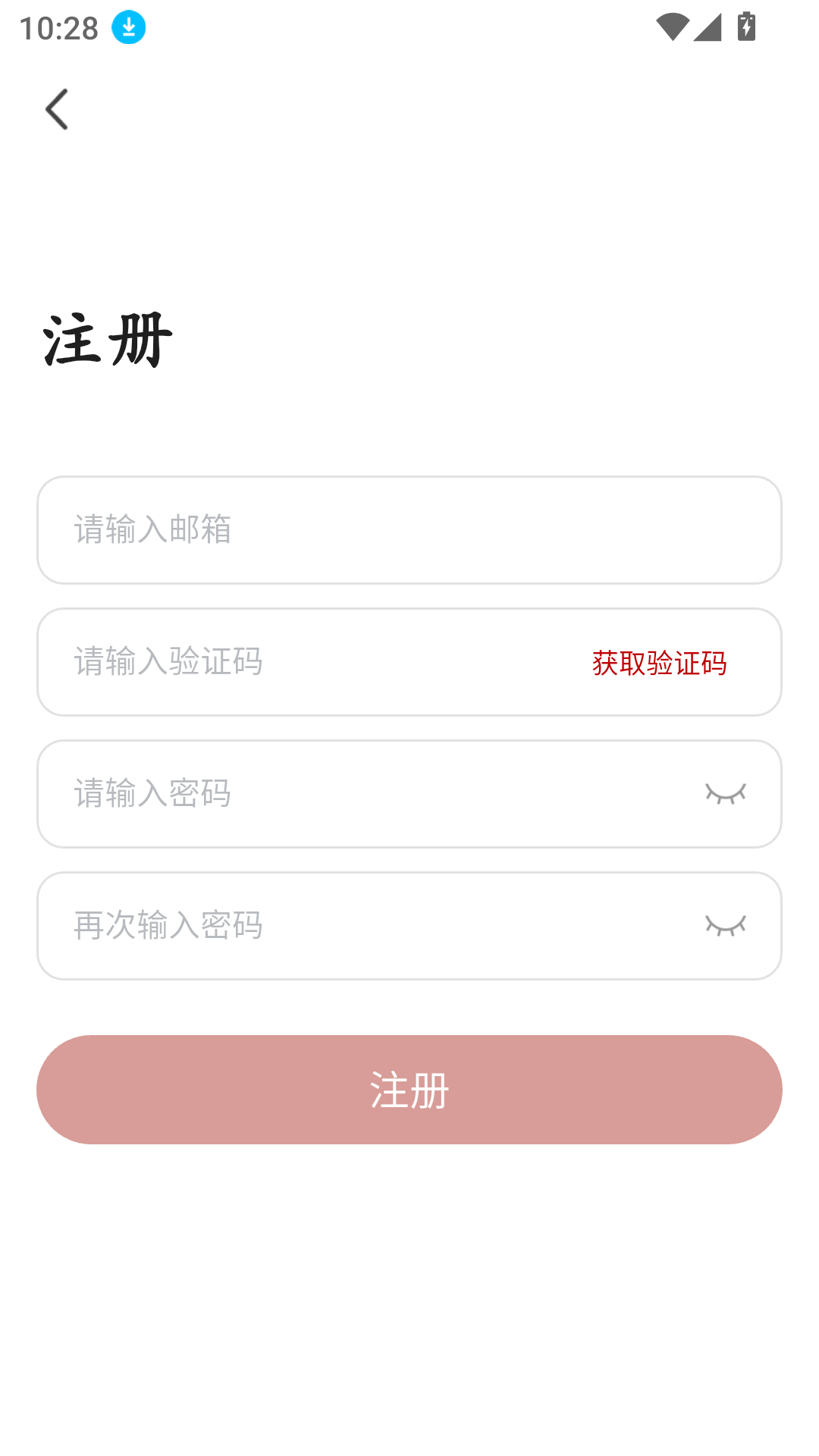The height and width of the screenshot is (1456, 819).
Task: Tap the charging battery icon
Action: (746, 25)
